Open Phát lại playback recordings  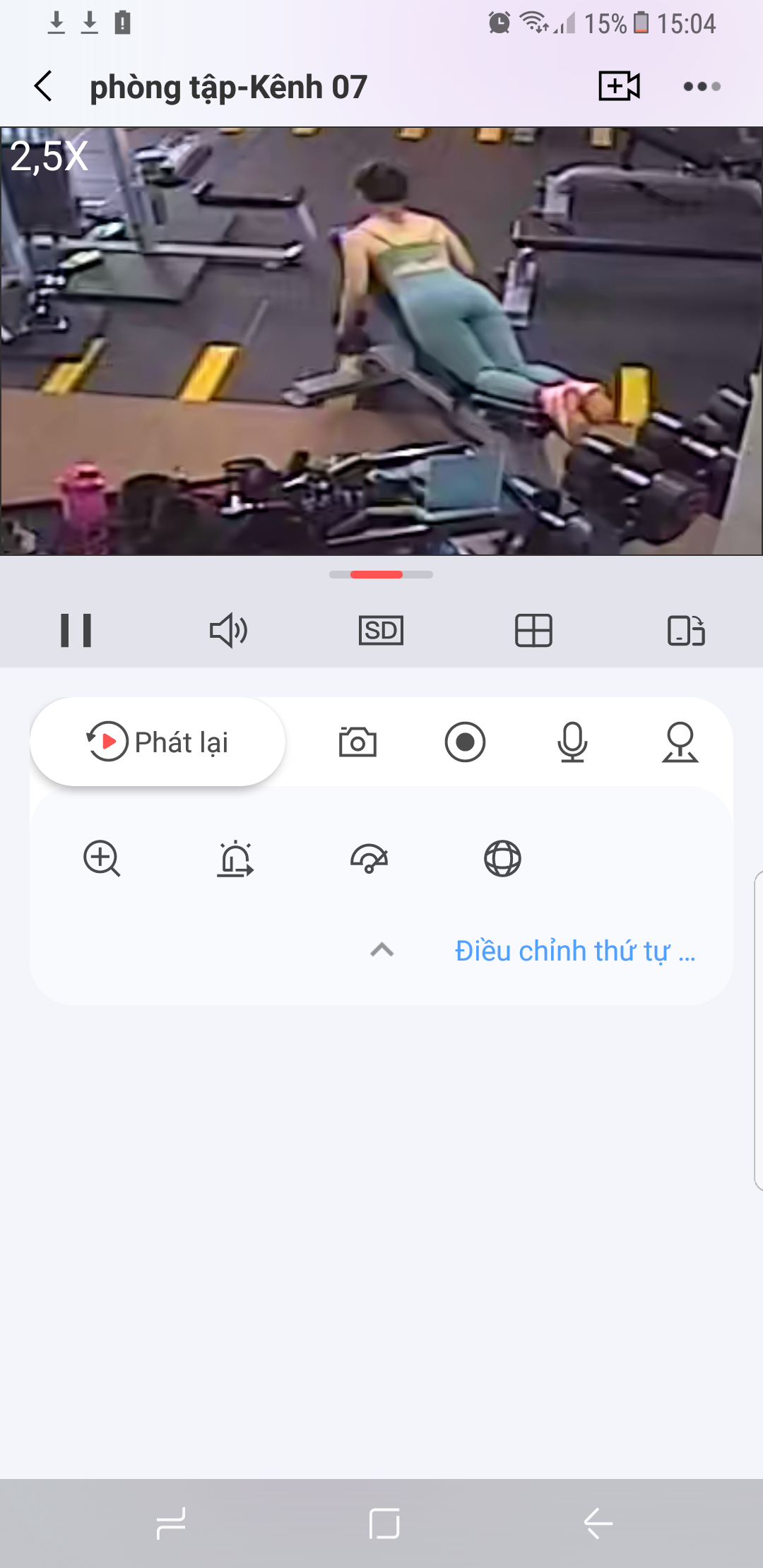point(158,742)
